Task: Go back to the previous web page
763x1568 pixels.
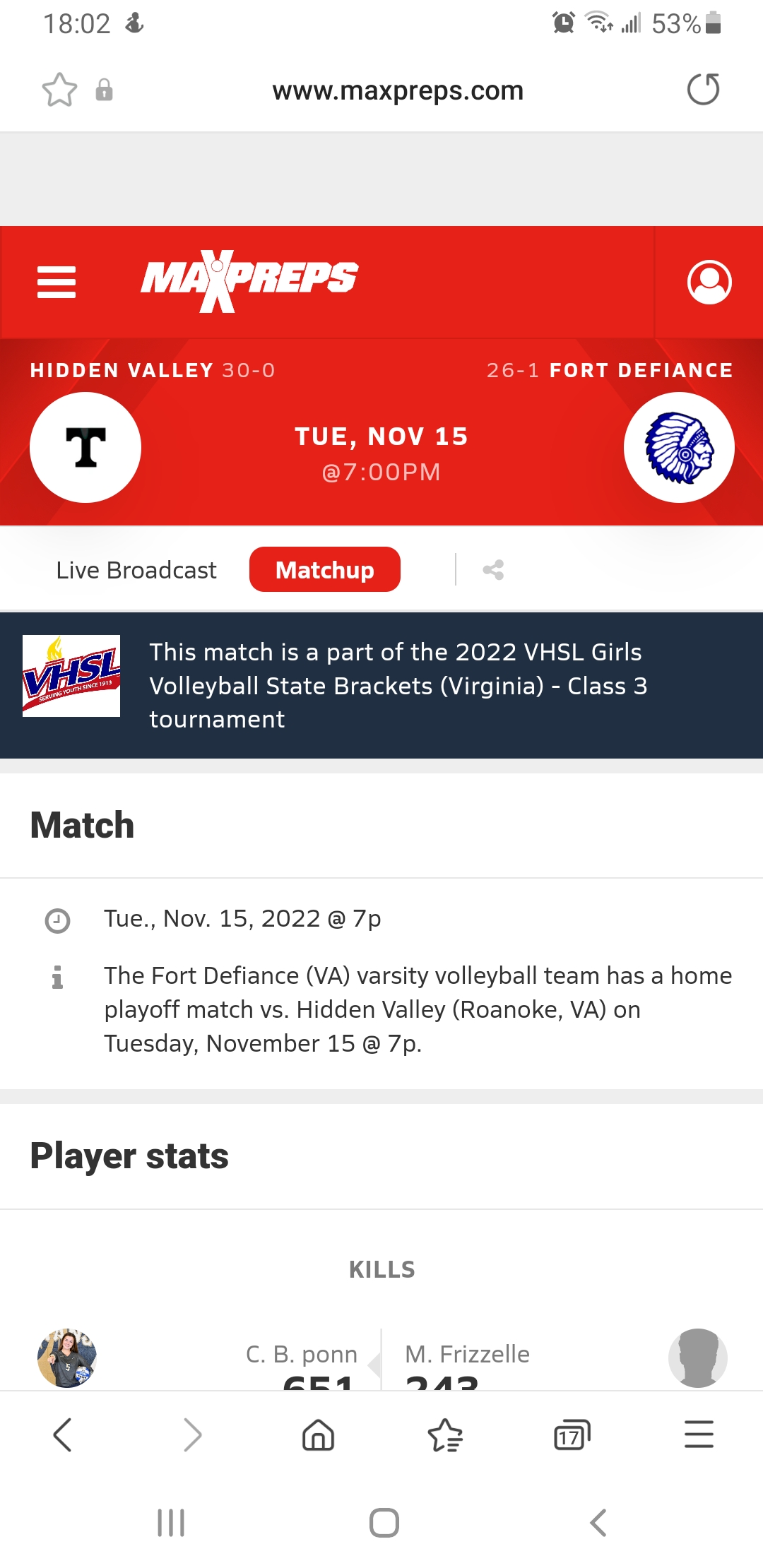Action: (63, 1435)
